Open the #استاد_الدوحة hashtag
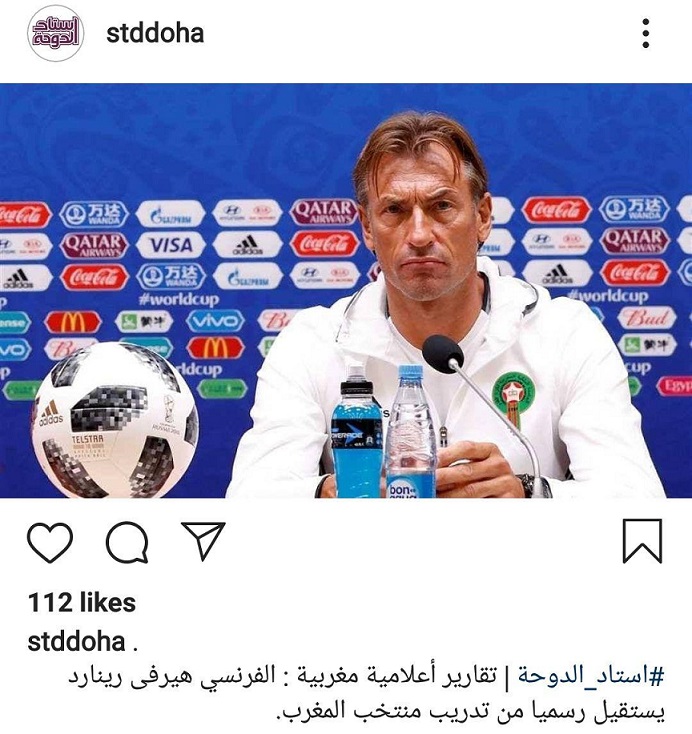The height and width of the screenshot is (734, 692). 591,677
